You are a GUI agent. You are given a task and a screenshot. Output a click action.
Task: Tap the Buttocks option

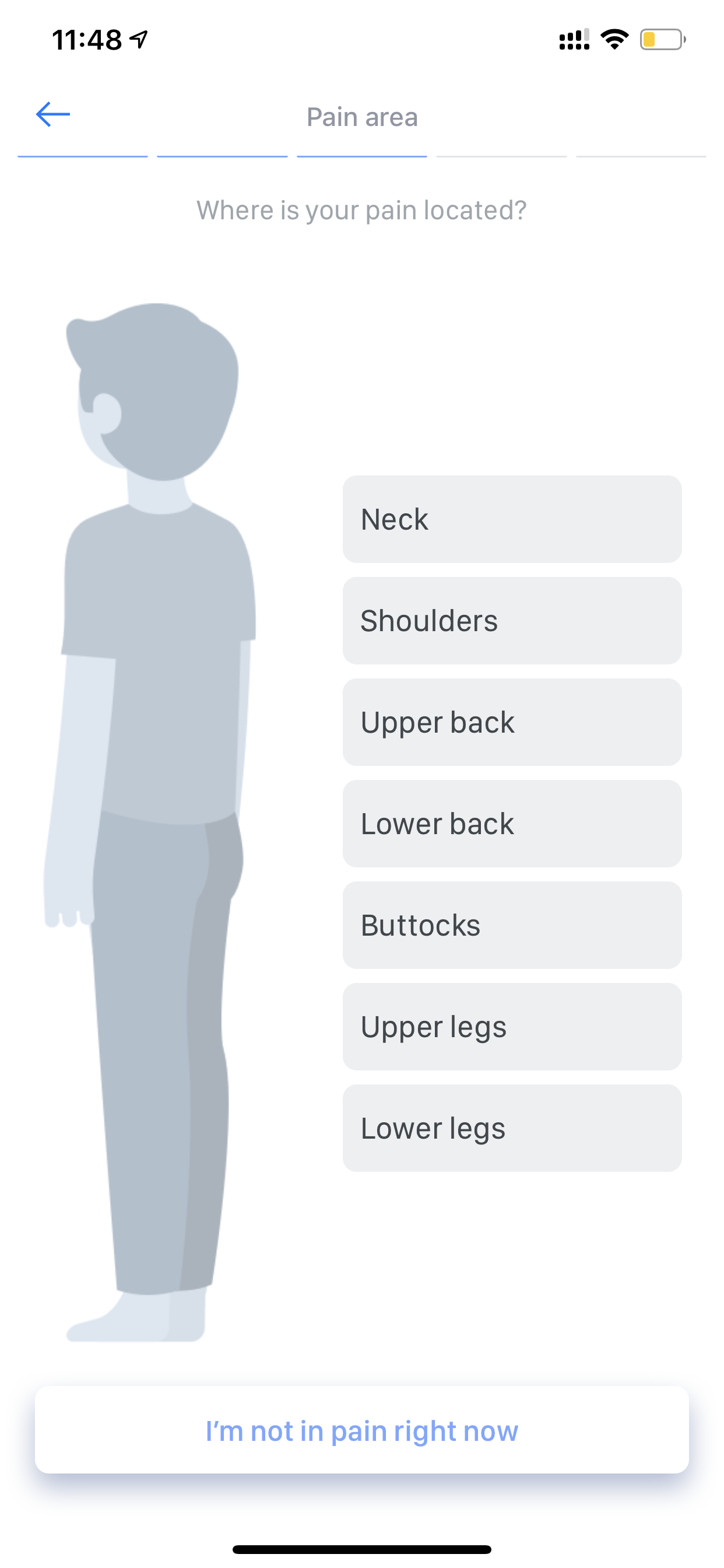(x=512, y=925)
